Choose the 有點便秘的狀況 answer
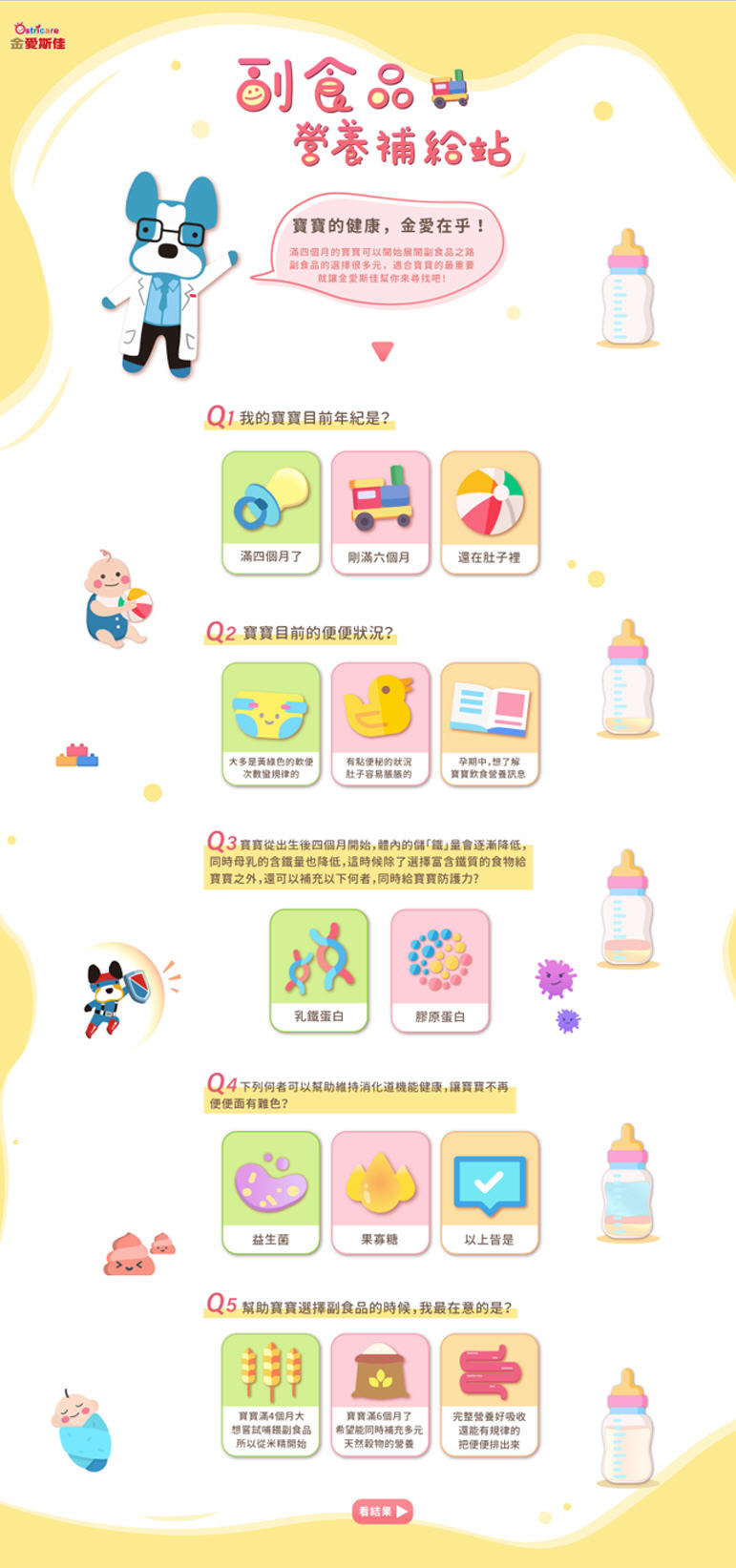Screen dimensions: 736x1568 click(380, 724)
